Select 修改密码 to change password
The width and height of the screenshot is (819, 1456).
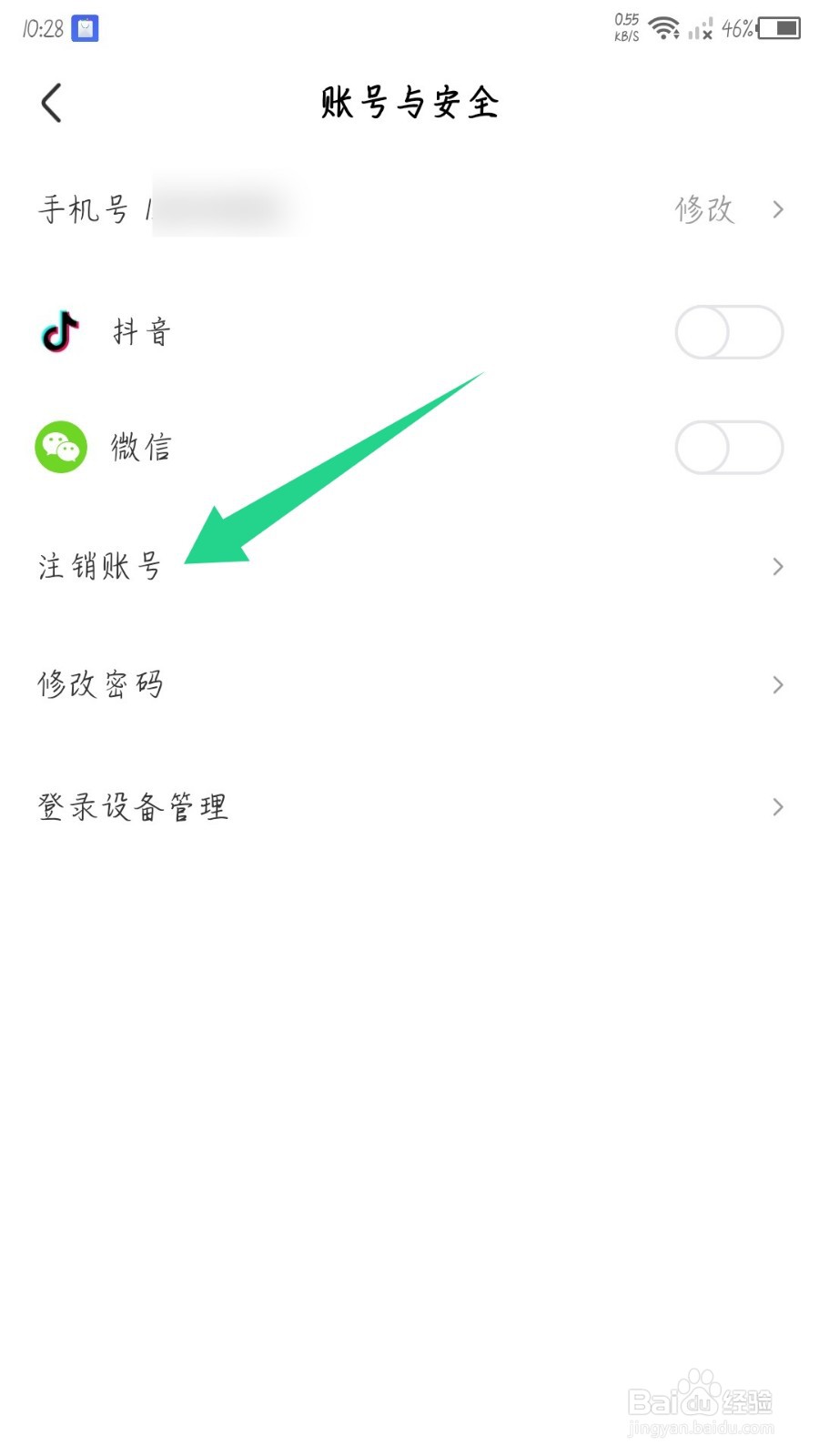click(100, 684)
